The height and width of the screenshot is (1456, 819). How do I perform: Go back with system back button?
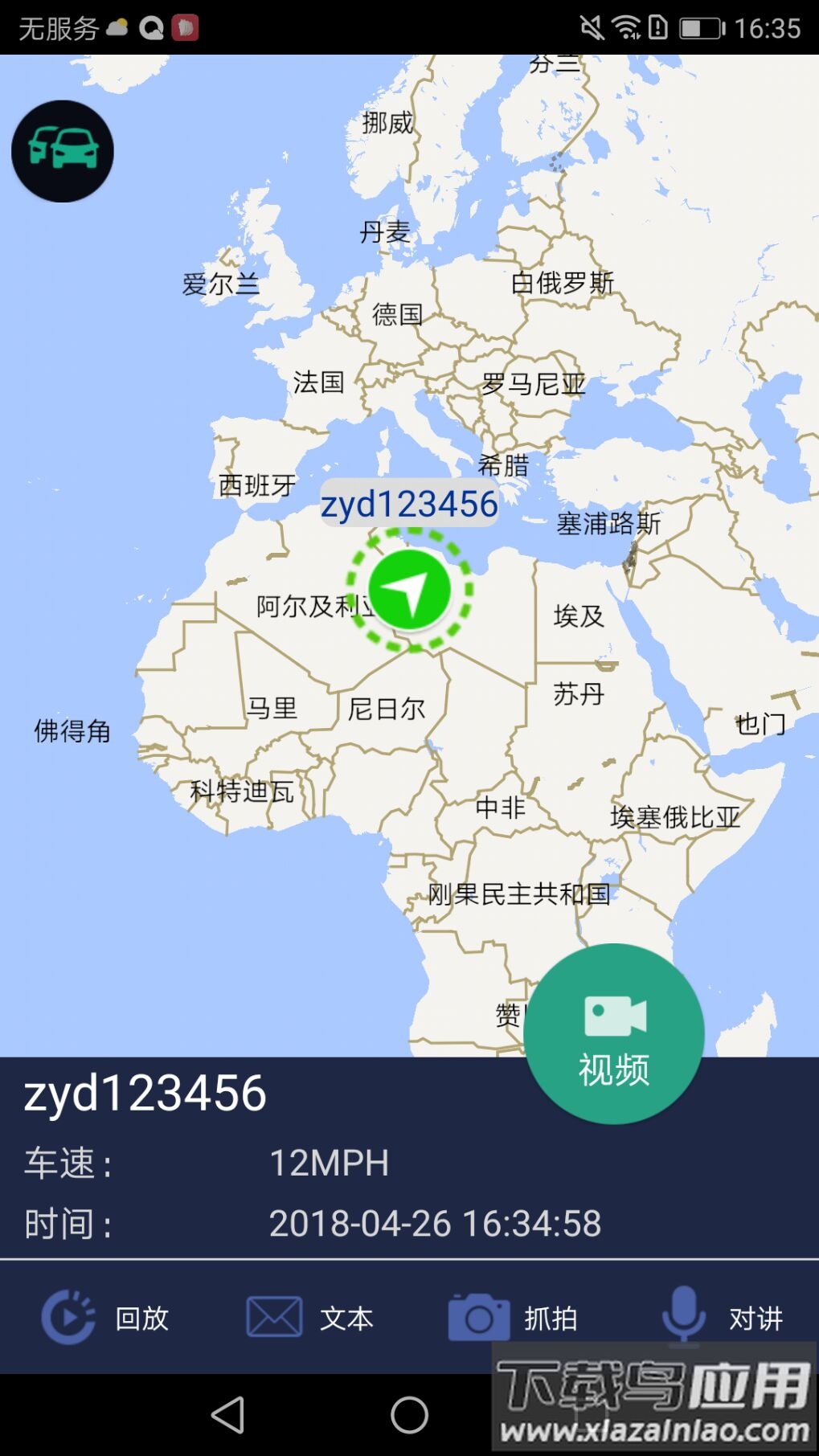pyautogui.click(x=228, y=1414)
